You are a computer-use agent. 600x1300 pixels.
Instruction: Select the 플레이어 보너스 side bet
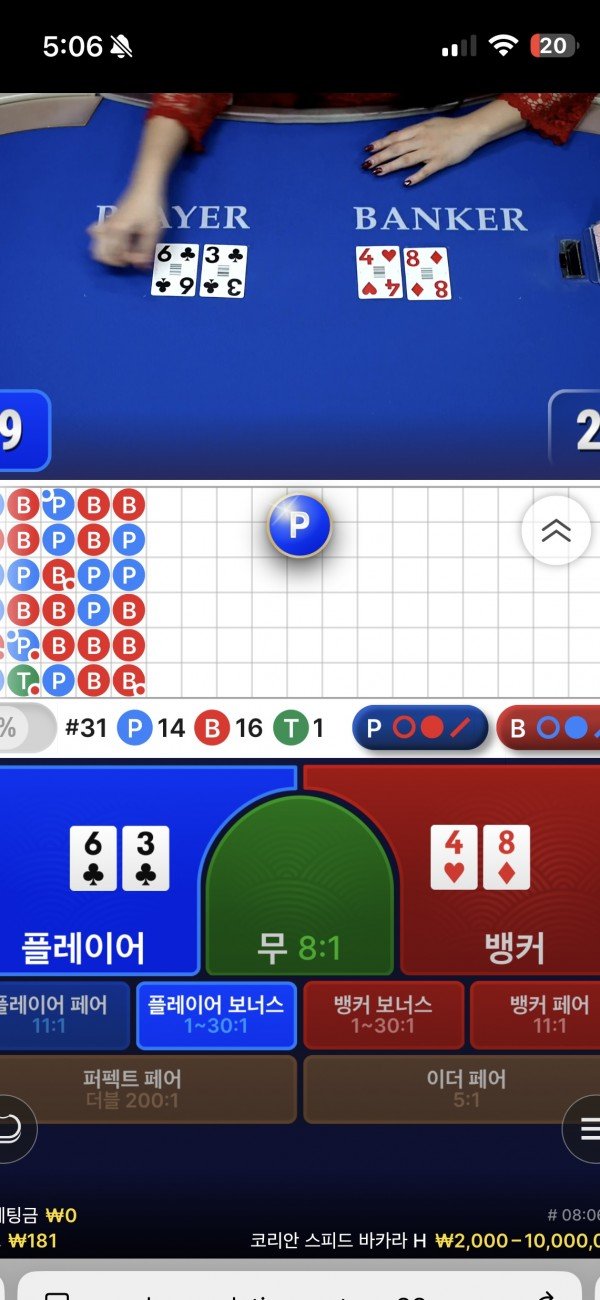pyautogui.click(x=216, y=1015)
